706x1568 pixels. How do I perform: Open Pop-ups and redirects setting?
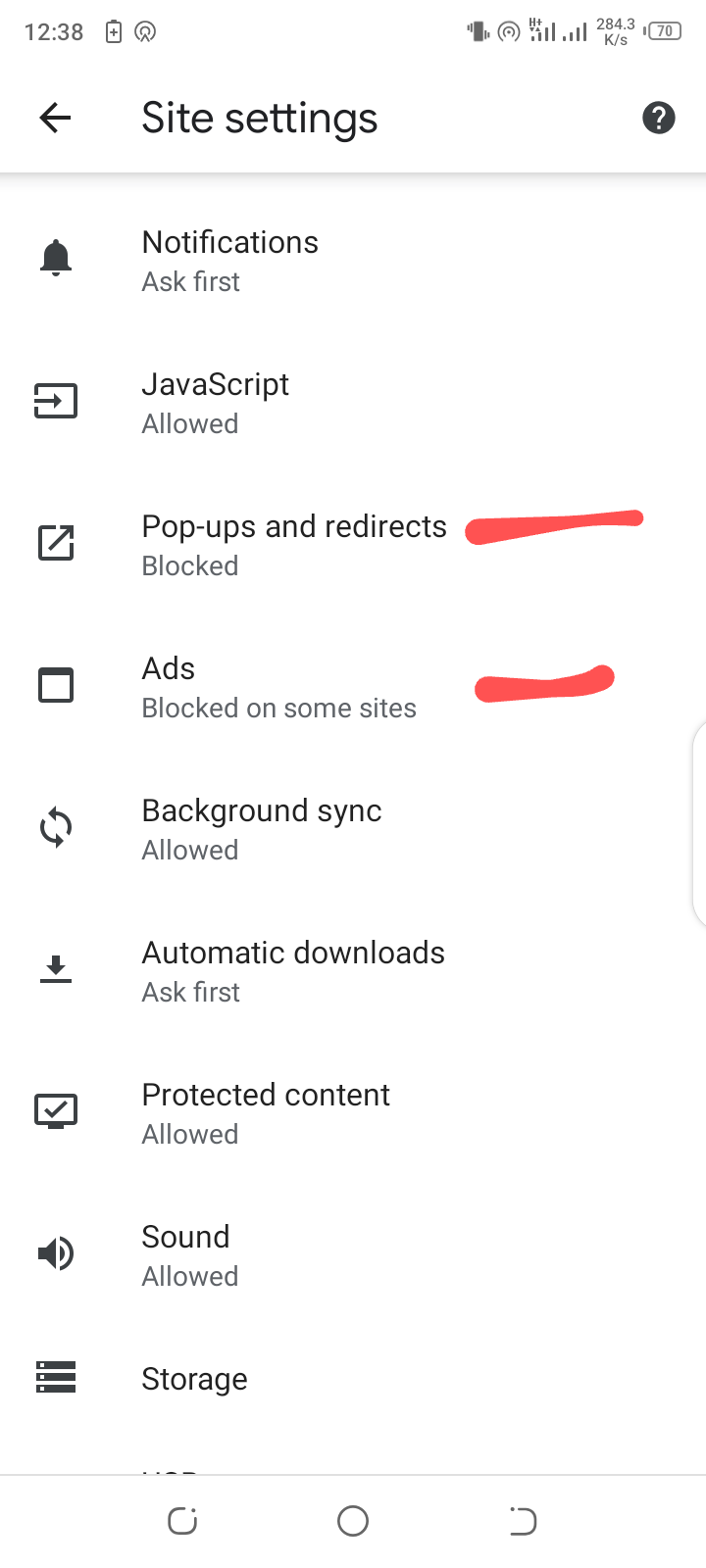click(x=294, y=545)
